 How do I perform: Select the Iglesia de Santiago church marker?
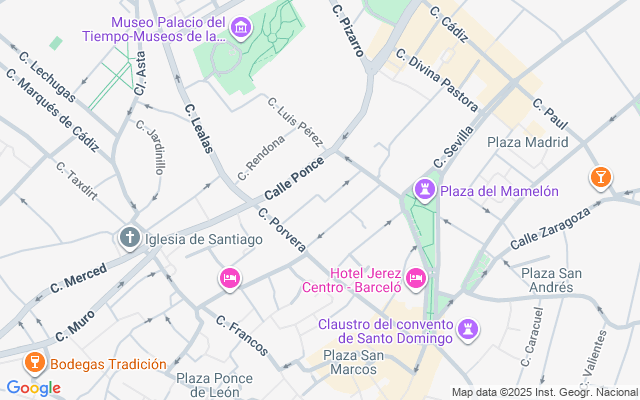(x=129, y=238)
